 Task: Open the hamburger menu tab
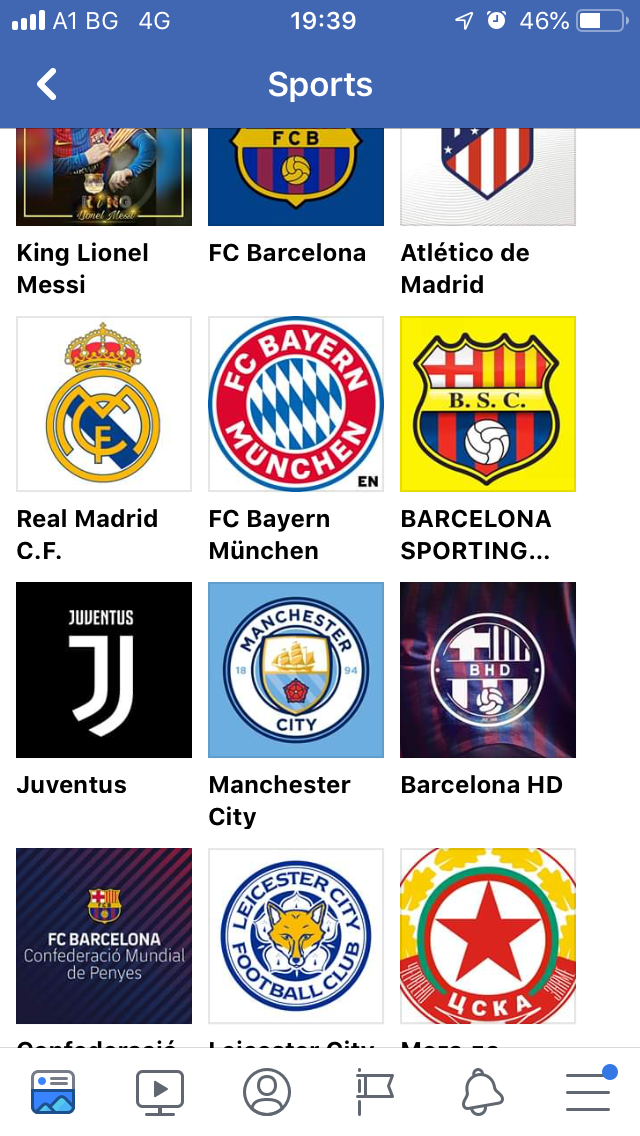coord(588,1092)
